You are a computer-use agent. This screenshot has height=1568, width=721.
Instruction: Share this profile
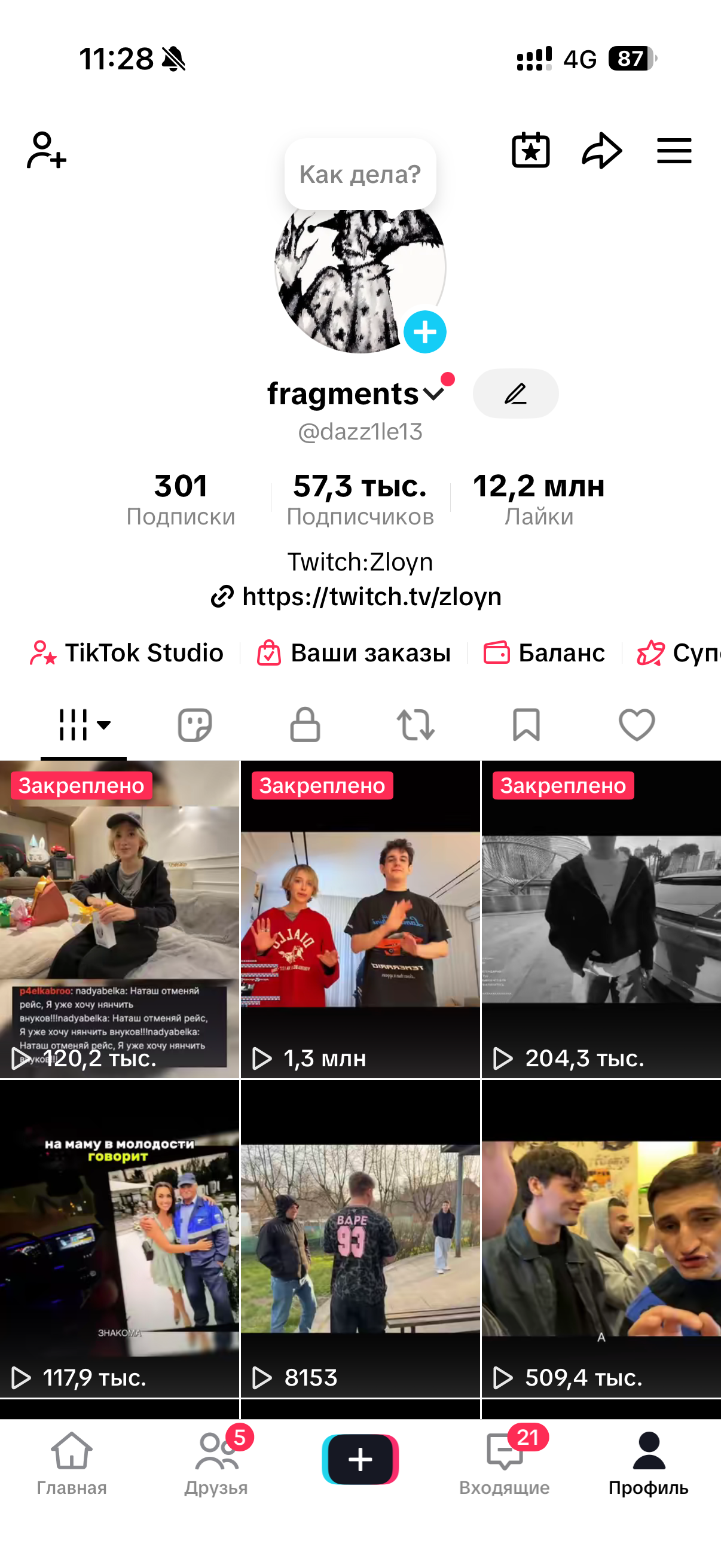click(x=602, y=150)
